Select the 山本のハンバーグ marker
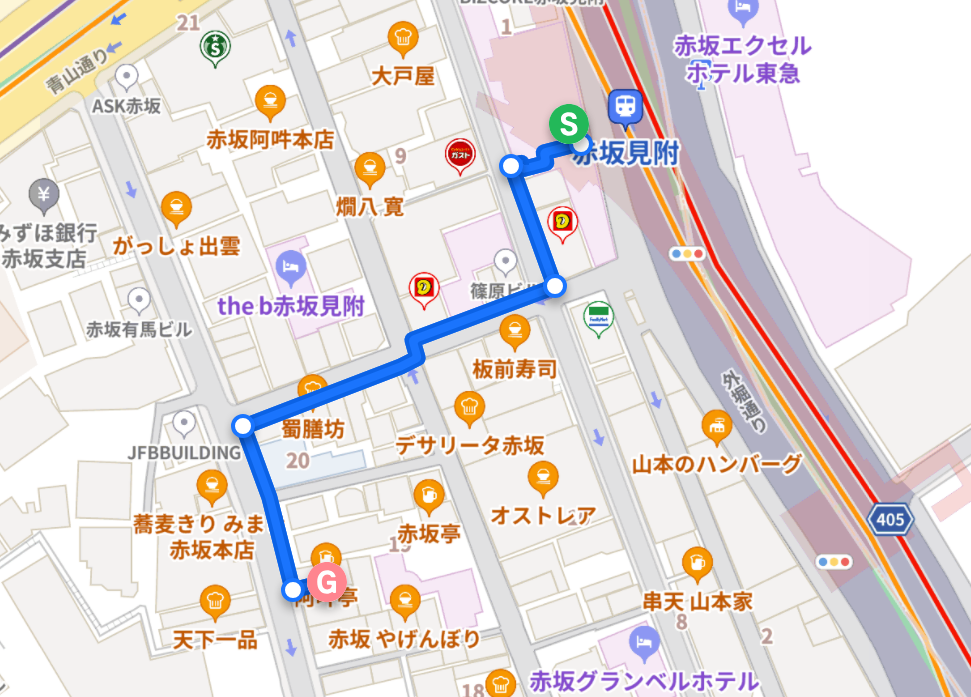Viewport: 971px width, 697px height. click(x=717, y=425)
